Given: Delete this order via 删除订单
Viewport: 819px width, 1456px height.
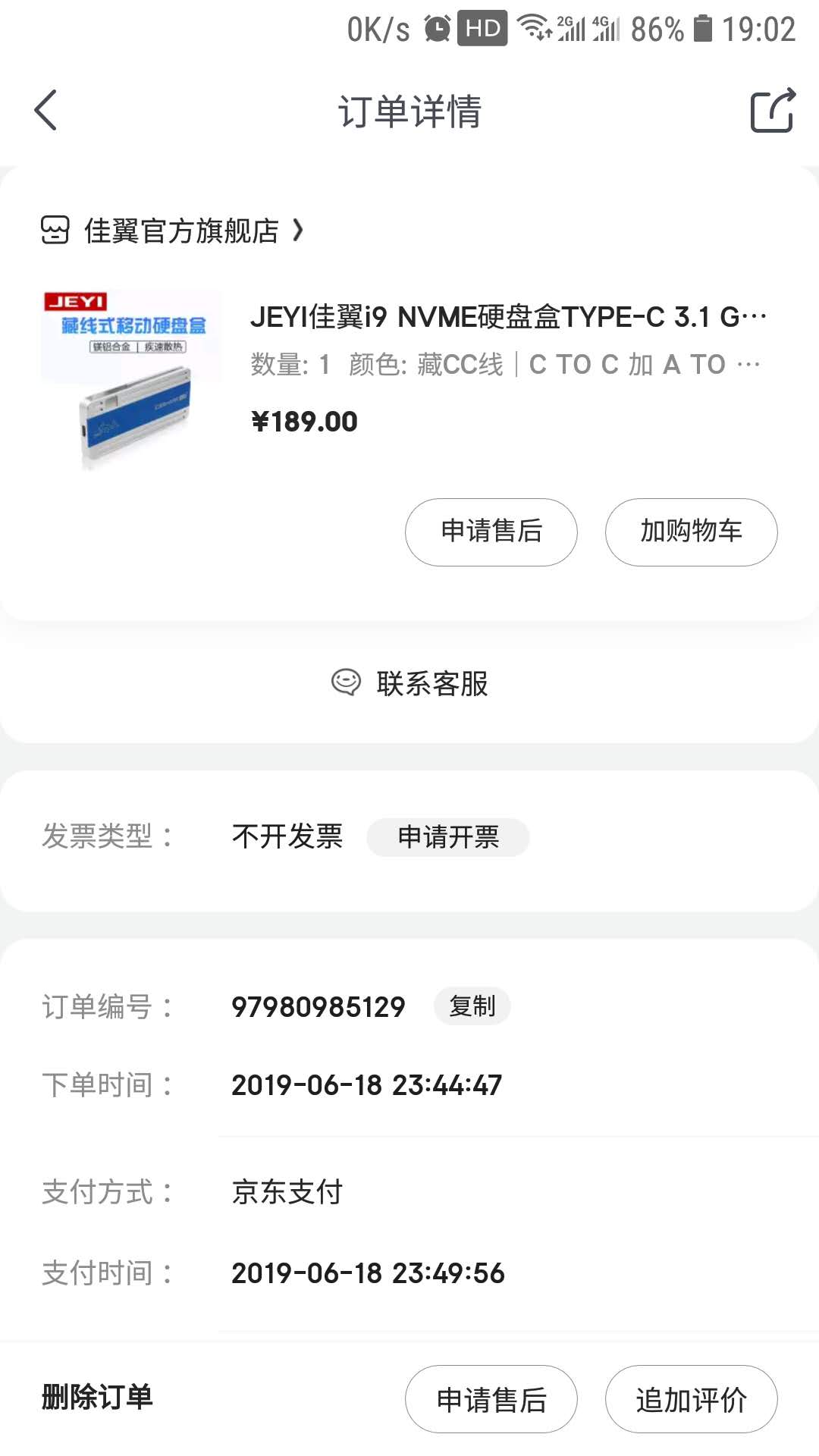Looking at the screenshot, I should (97, 1397).
